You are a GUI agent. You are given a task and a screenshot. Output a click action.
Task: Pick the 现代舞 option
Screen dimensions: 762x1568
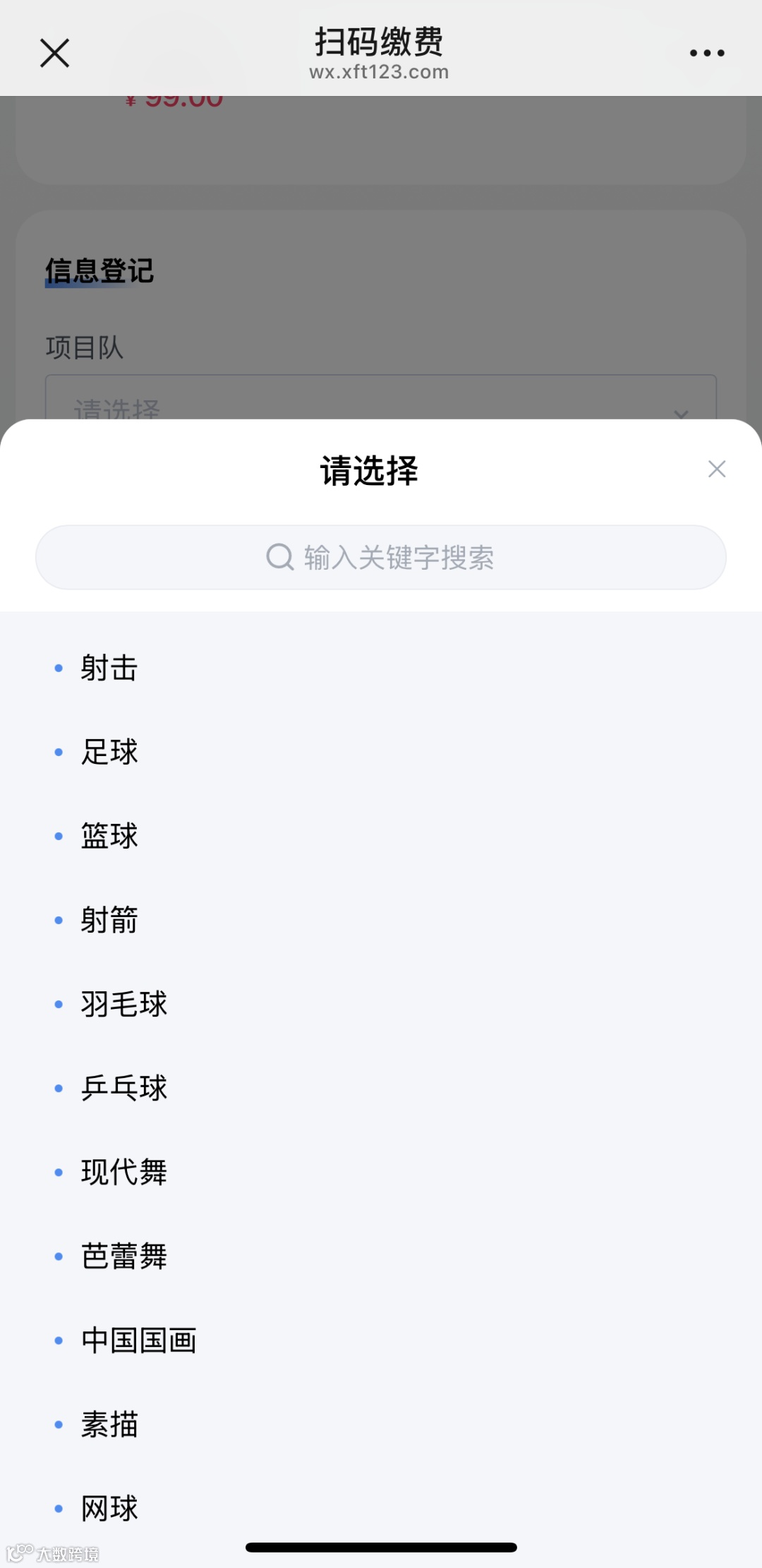point(124,1172)
